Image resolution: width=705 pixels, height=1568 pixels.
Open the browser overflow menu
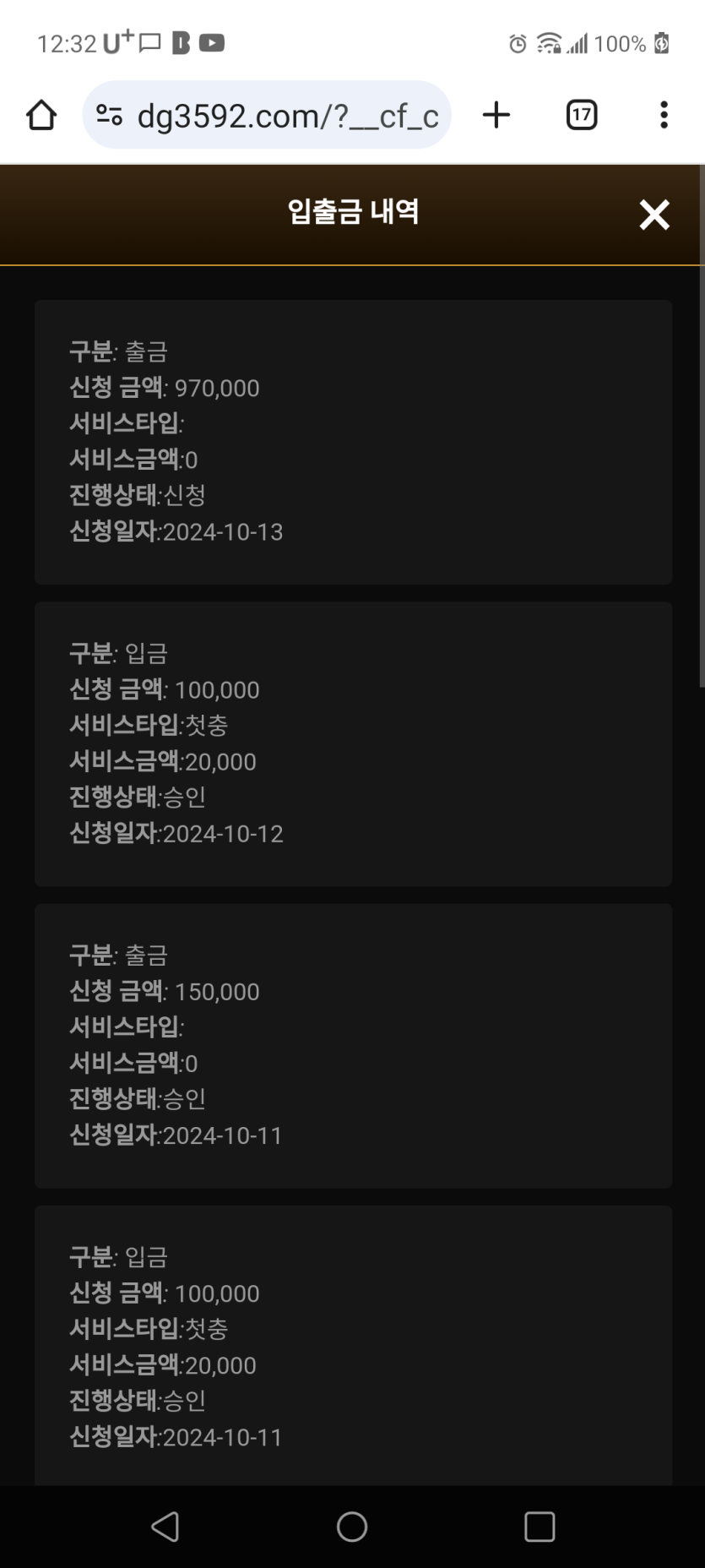pos(664,115)
